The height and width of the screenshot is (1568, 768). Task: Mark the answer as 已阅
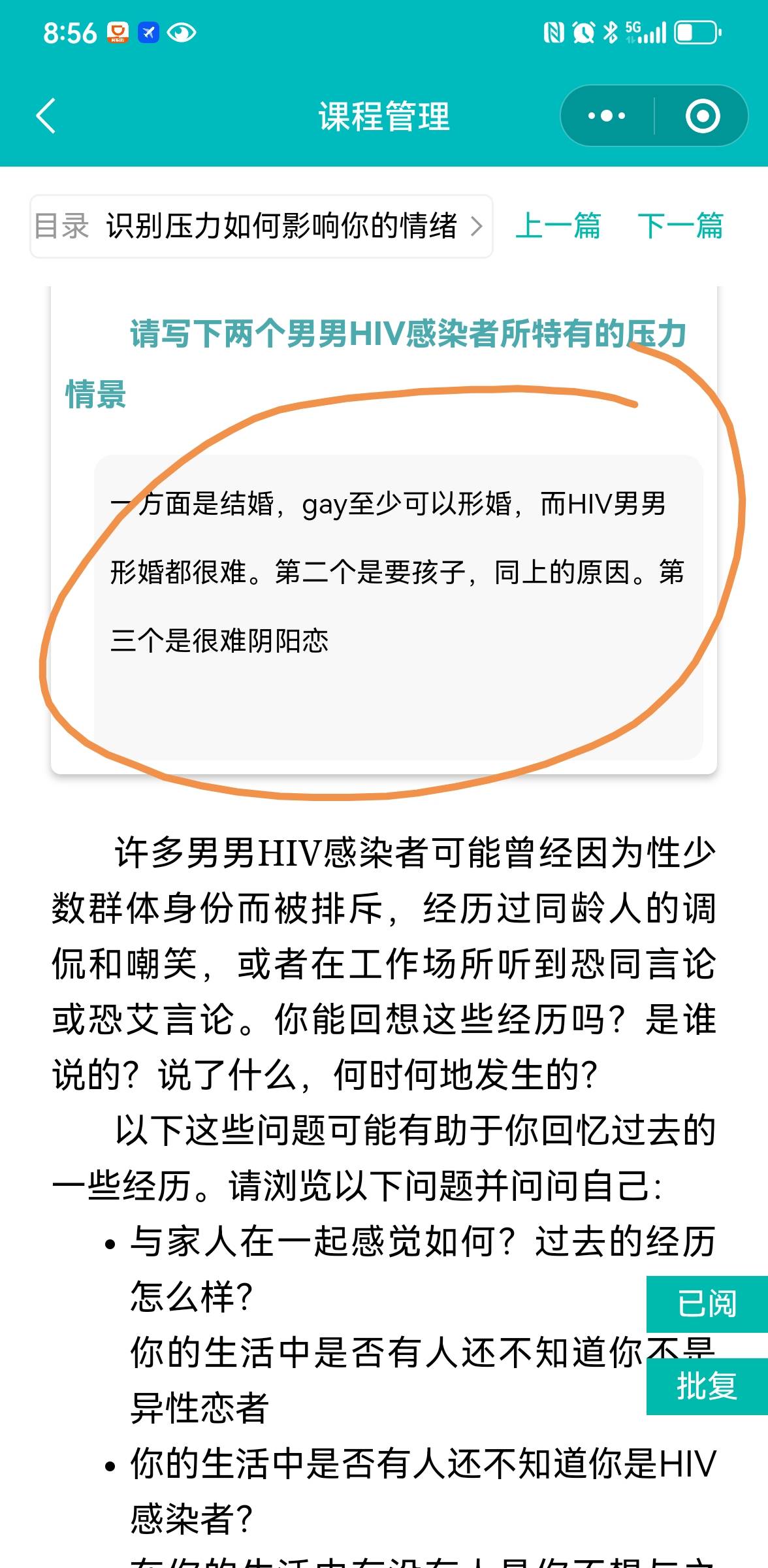click(x=707, y=1304)
